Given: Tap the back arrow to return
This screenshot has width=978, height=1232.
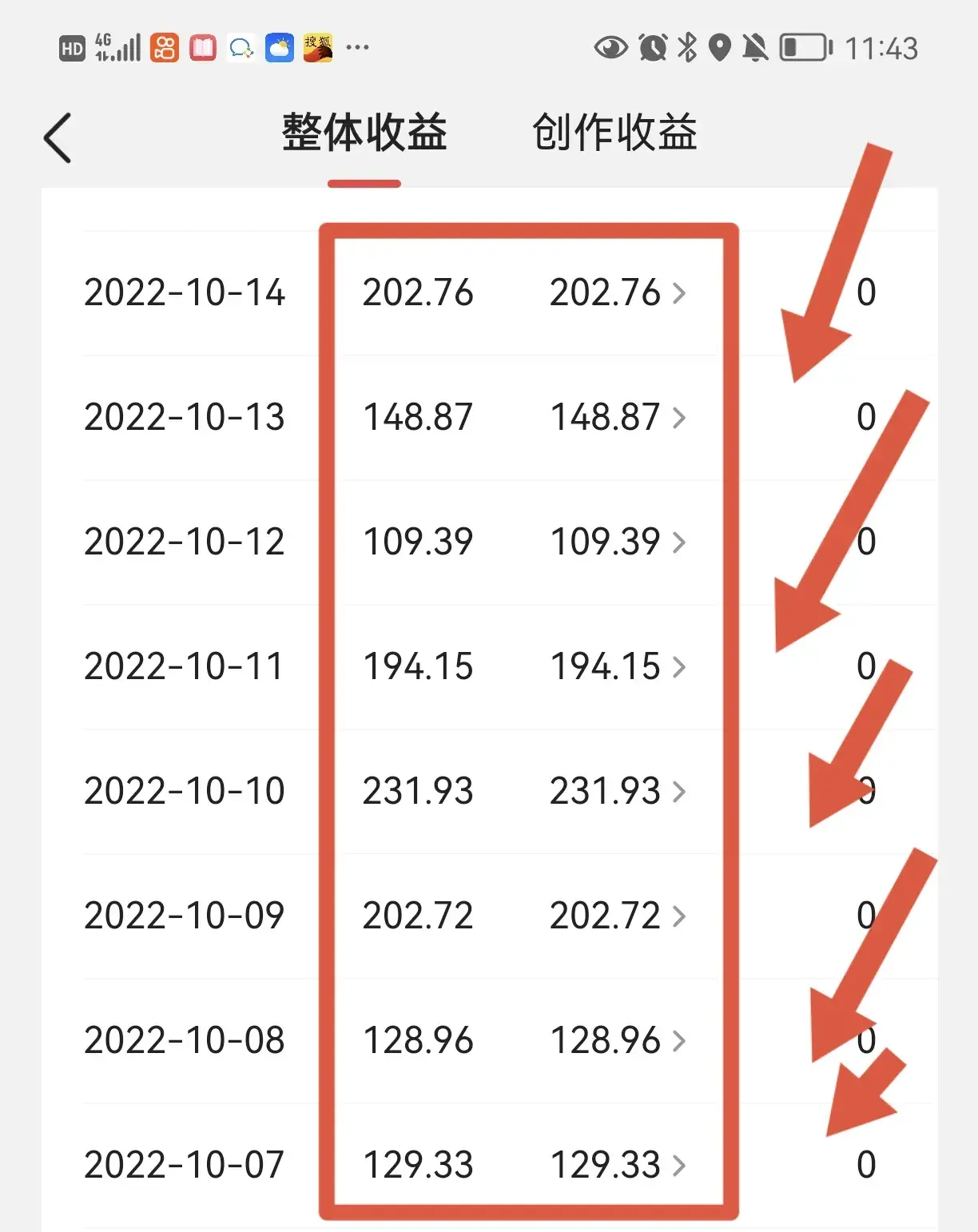Looking at the screenshot, I should click(58, 136).
